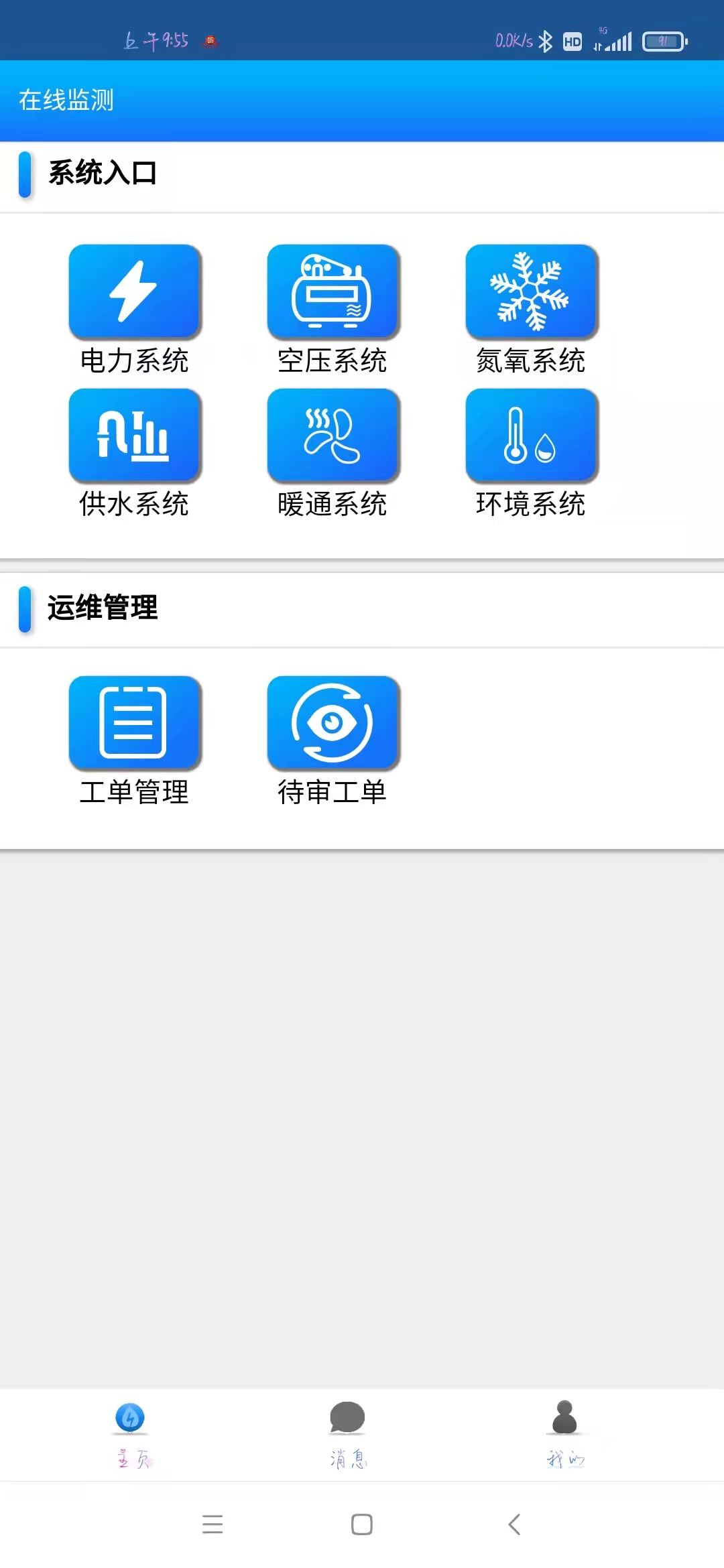The width and height of the screenshot is (724, 1568).
Task: Select the 氮氧系统 snowflake icon
Action: click(530, 291)
